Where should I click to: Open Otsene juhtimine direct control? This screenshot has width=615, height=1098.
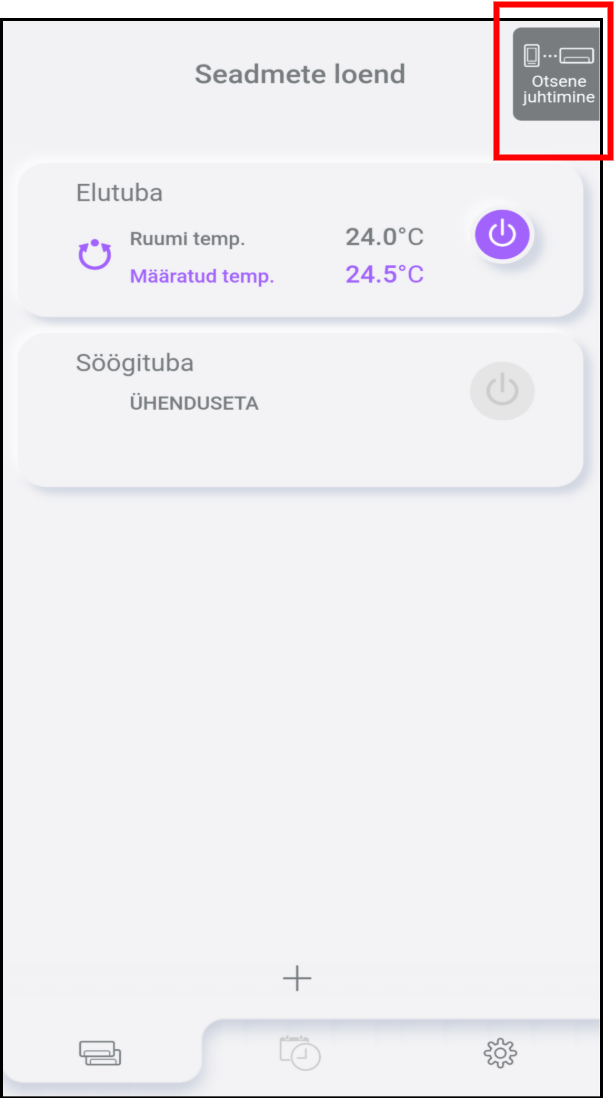click(557, 74)
